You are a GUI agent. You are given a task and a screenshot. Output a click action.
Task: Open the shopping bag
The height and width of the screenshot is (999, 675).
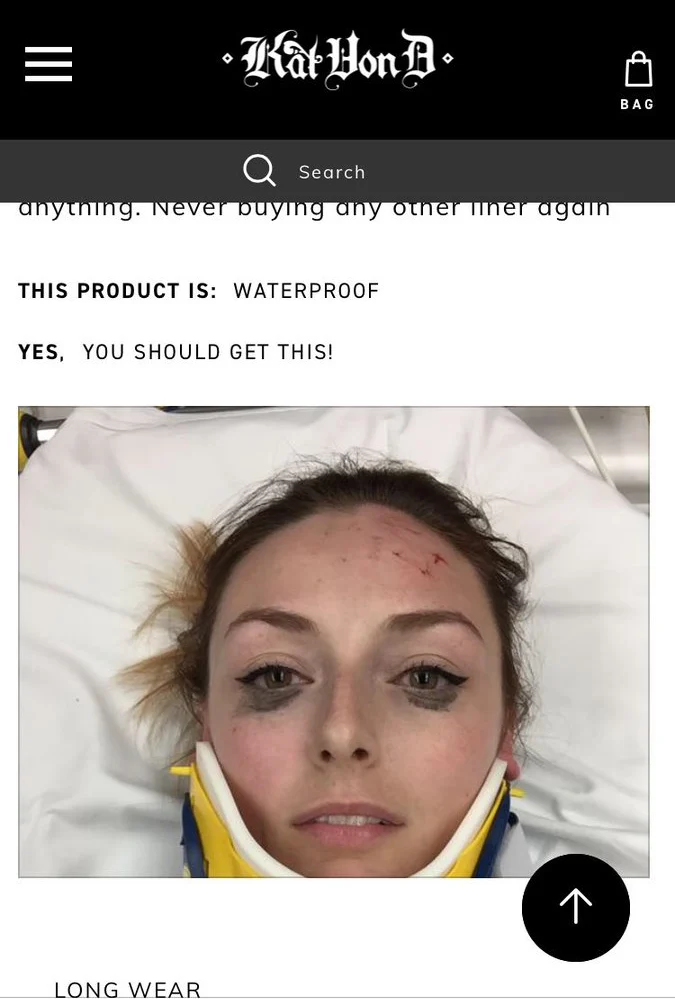[638, 79]
